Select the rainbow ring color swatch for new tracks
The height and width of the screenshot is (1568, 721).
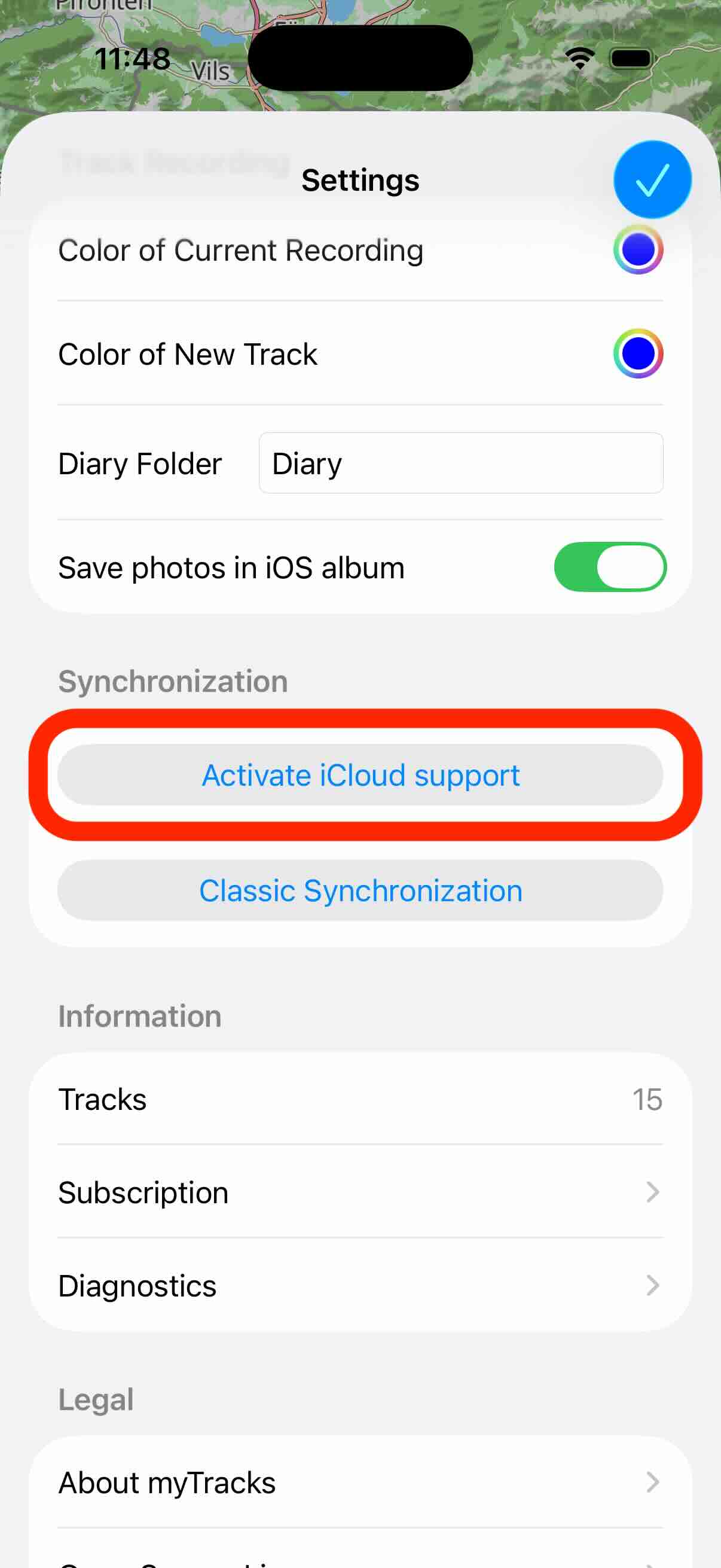pyautogui.click(x=638, y=355)
